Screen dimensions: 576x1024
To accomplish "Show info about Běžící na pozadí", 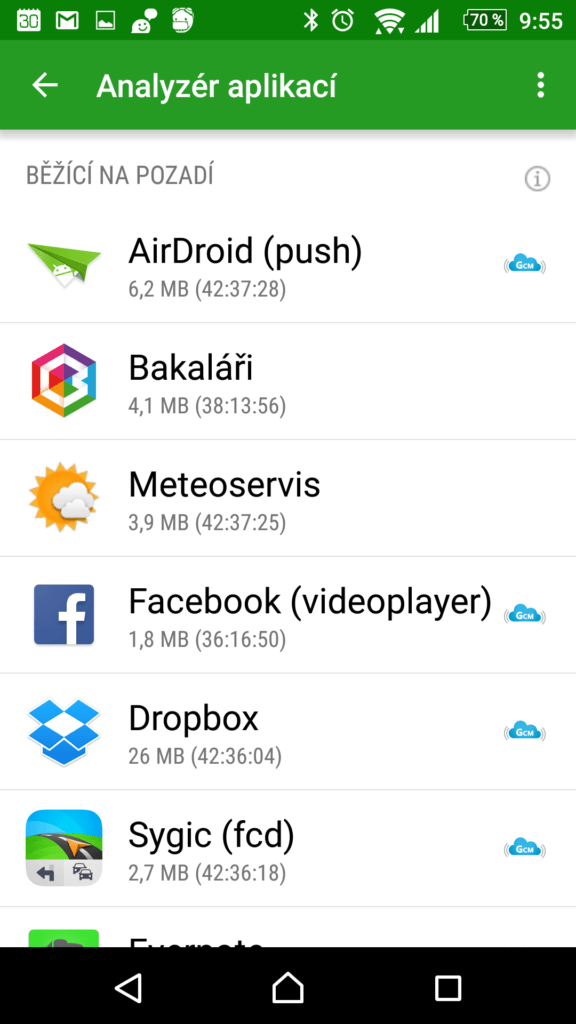I will point(537,178).
